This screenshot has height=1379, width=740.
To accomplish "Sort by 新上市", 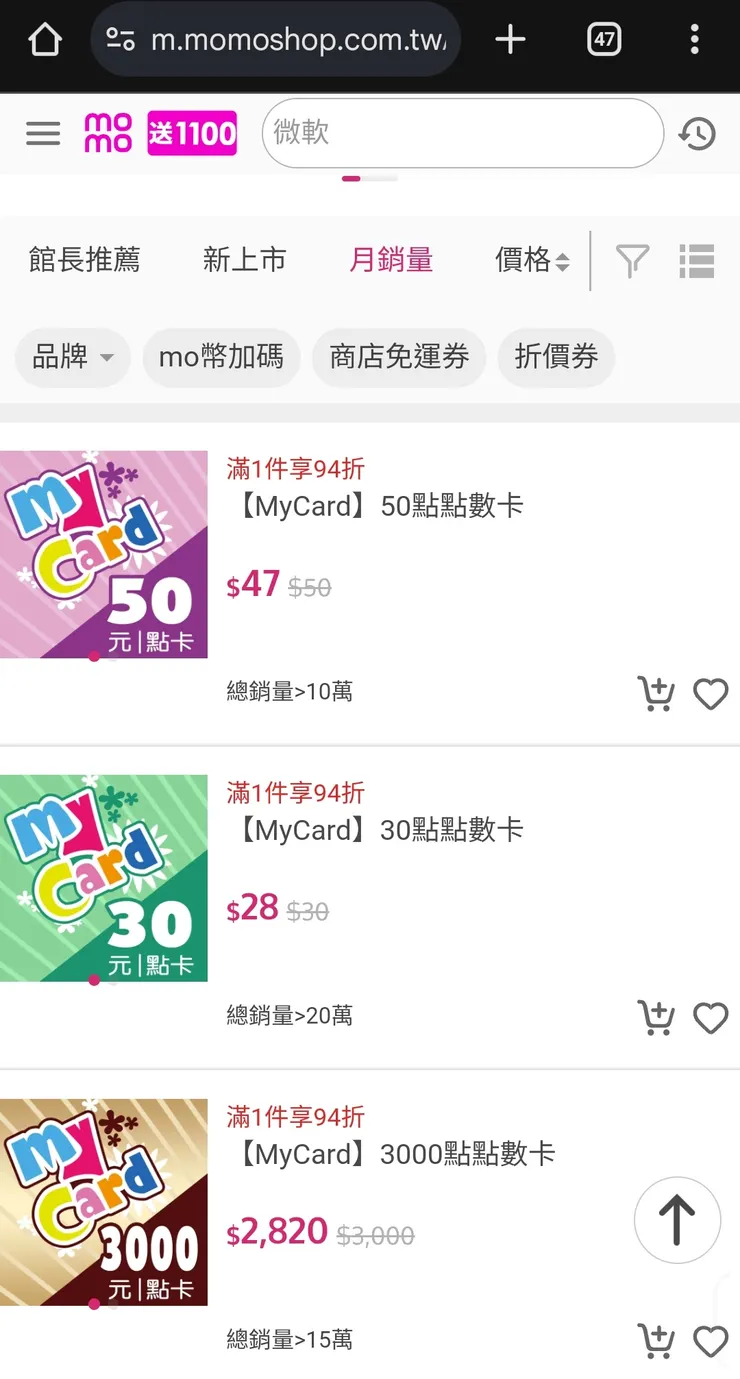I will pyautogui.click(x=244, y=260).
